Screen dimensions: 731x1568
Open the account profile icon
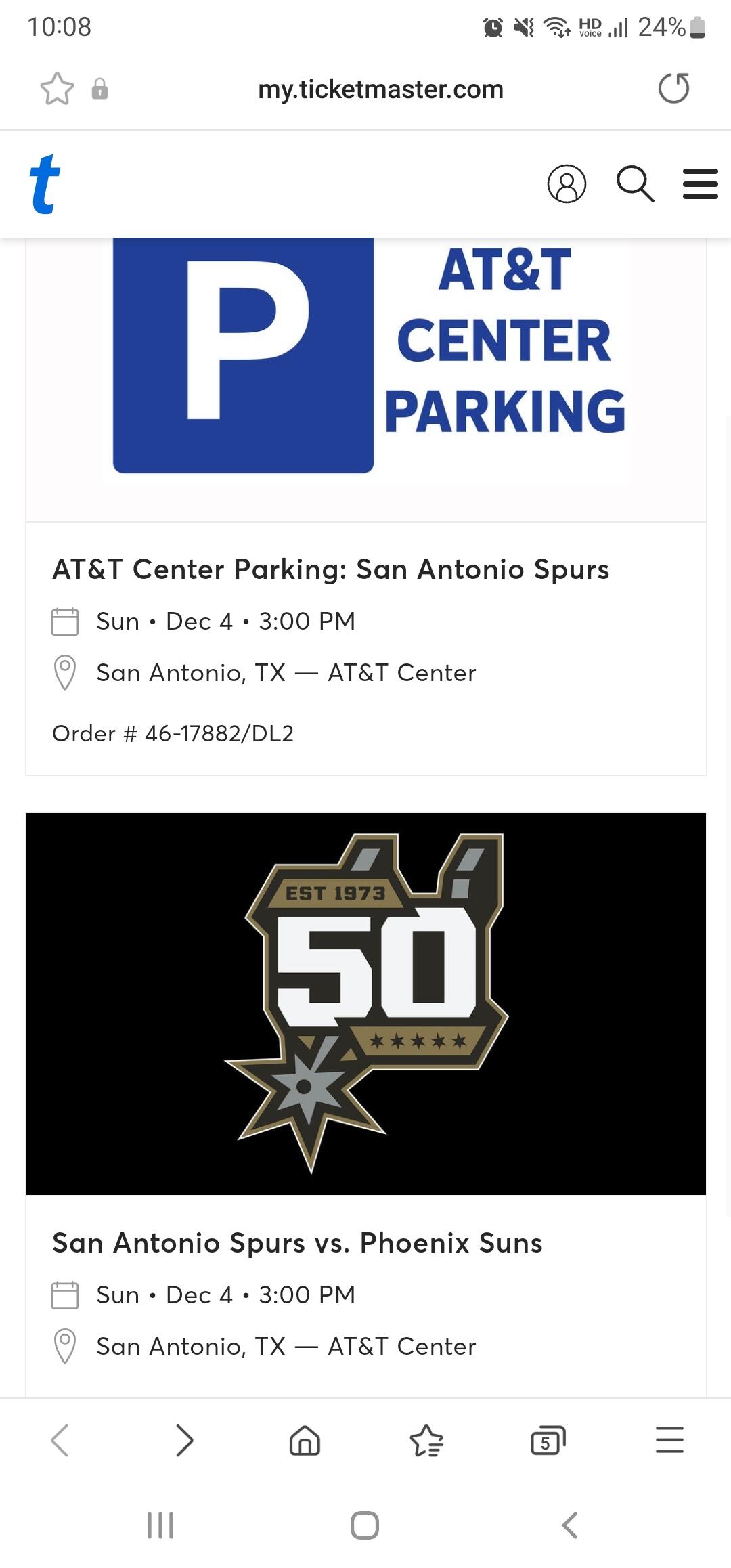pyautogui.click(x=567, y=184)
